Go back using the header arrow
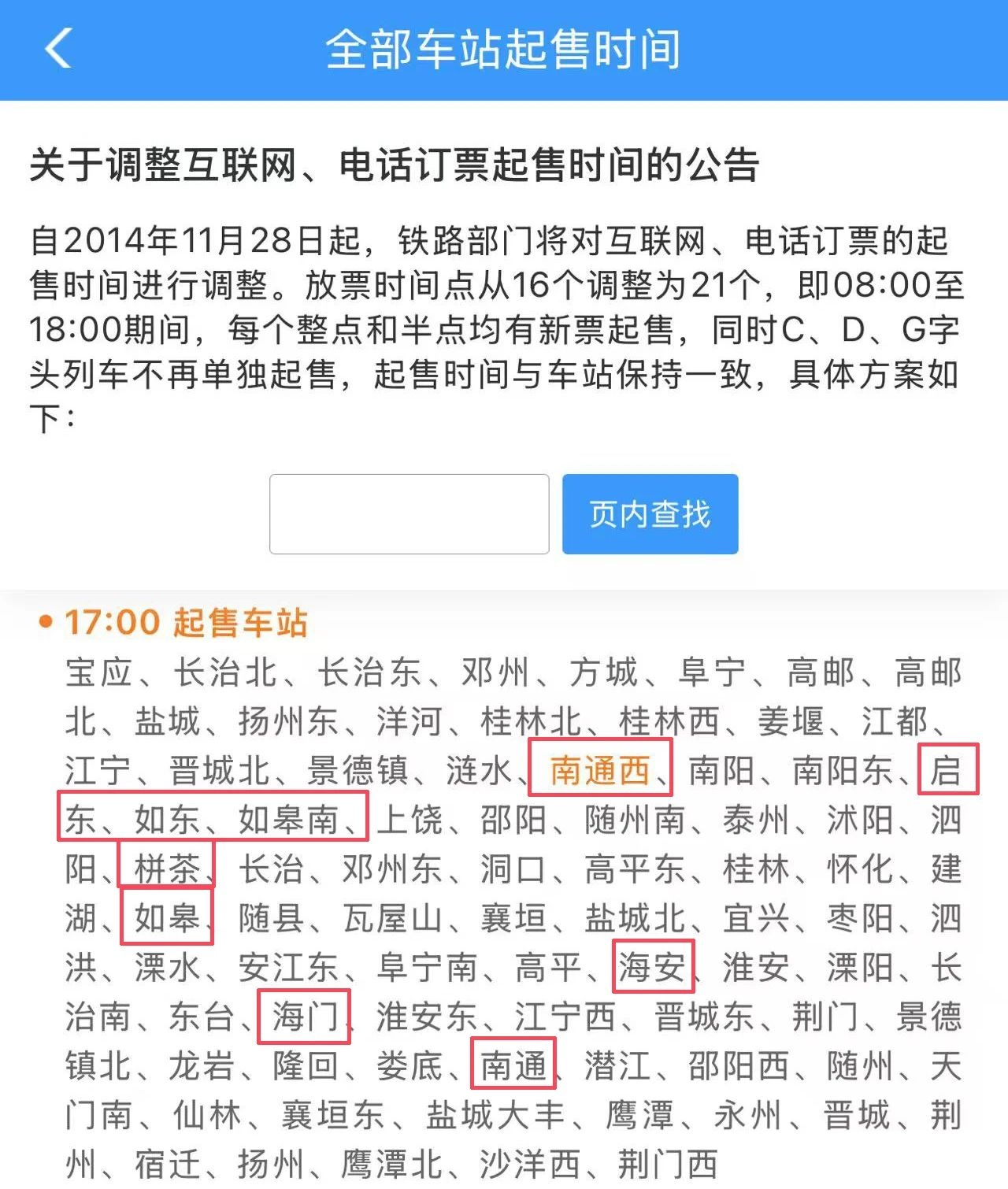This screenshot has height=1189, width=1008. tap(59, 49)
